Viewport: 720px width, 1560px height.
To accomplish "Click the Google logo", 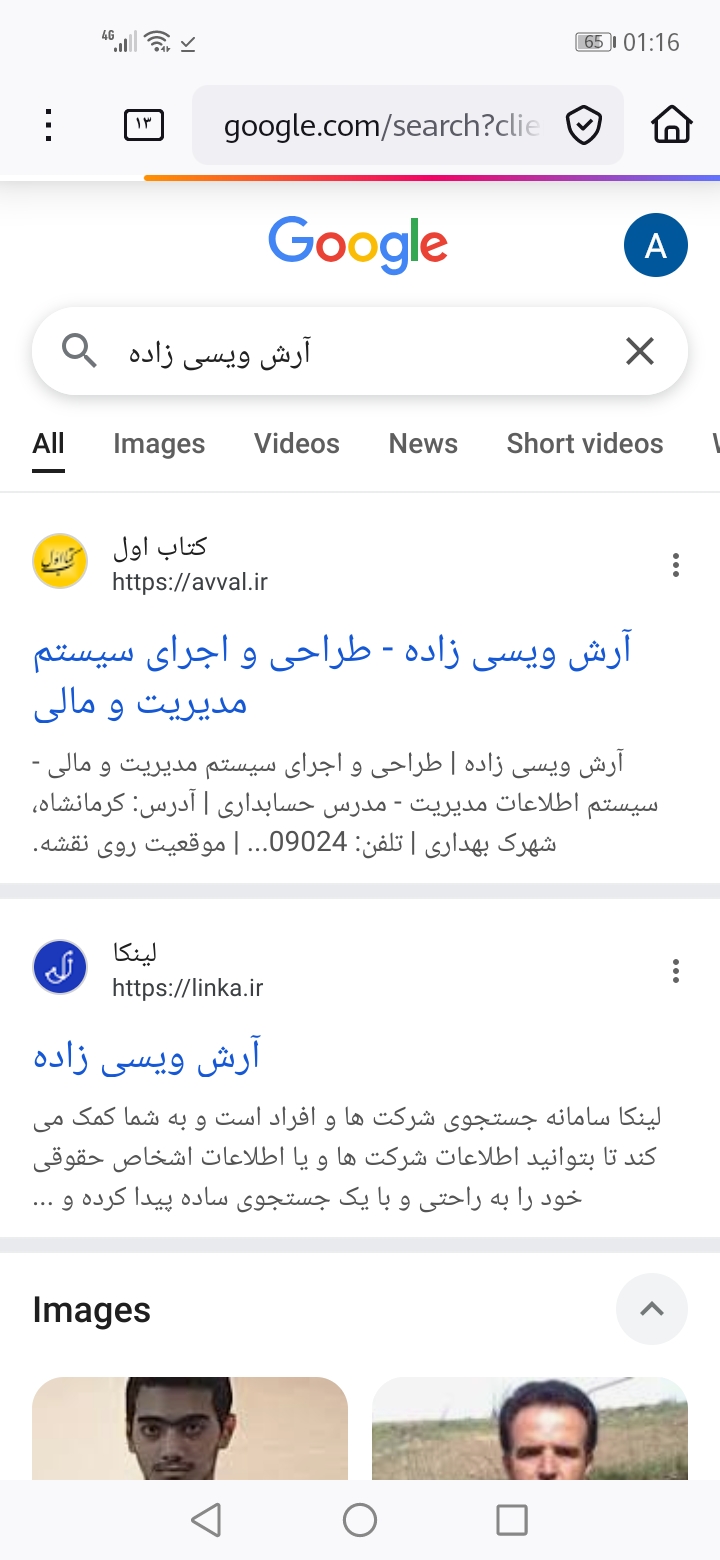I will 358,242.
